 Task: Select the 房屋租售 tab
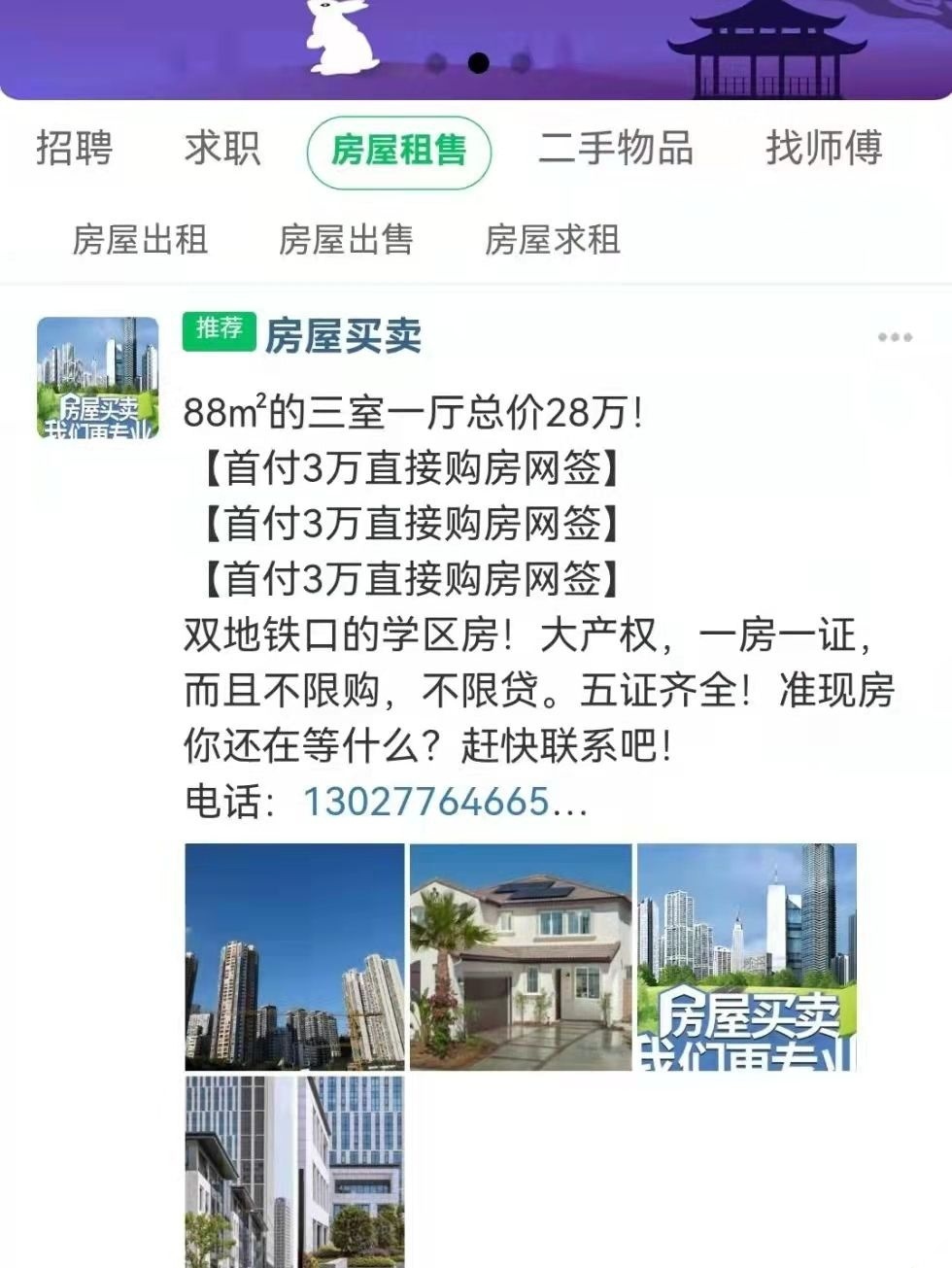coord(398,152)
